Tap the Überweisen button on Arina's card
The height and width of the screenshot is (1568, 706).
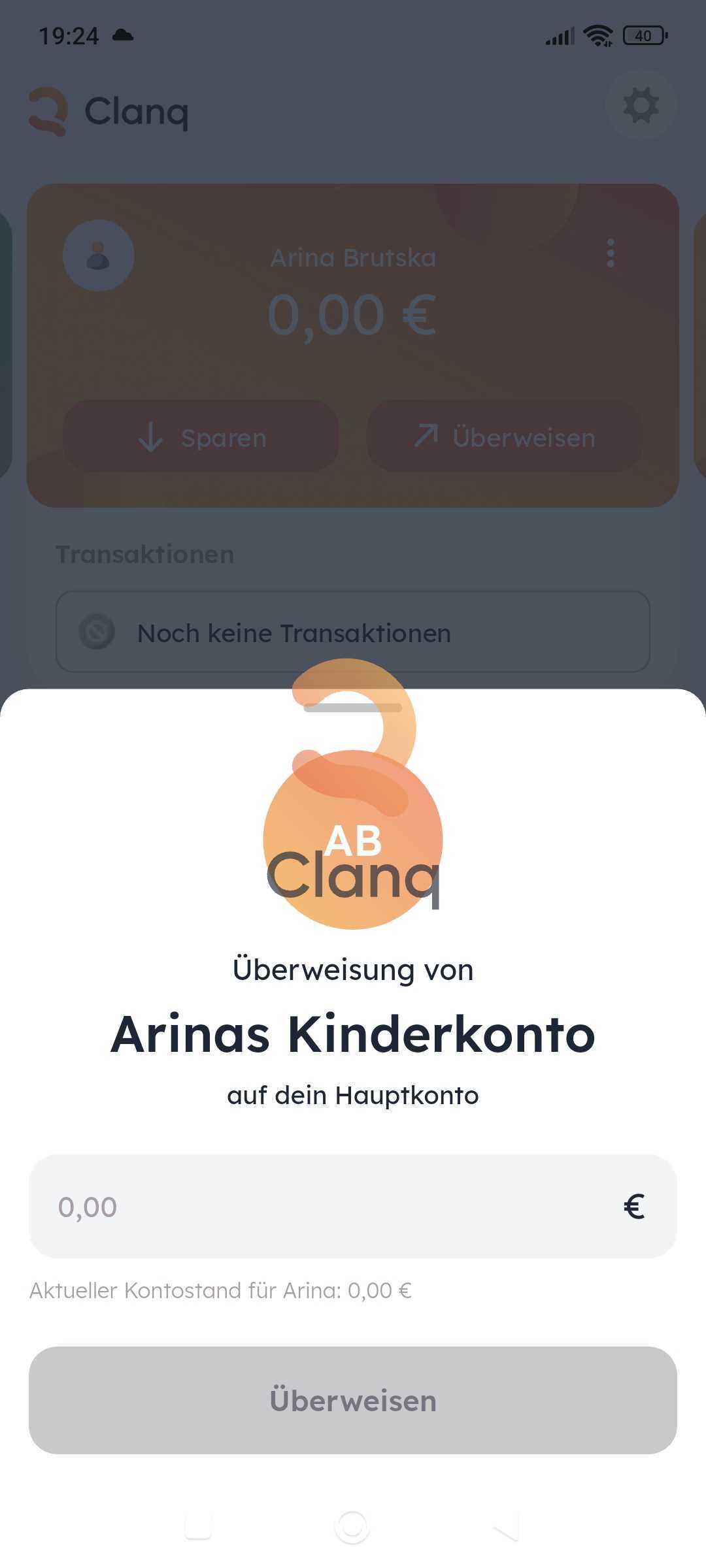click(x=505, y=436)
